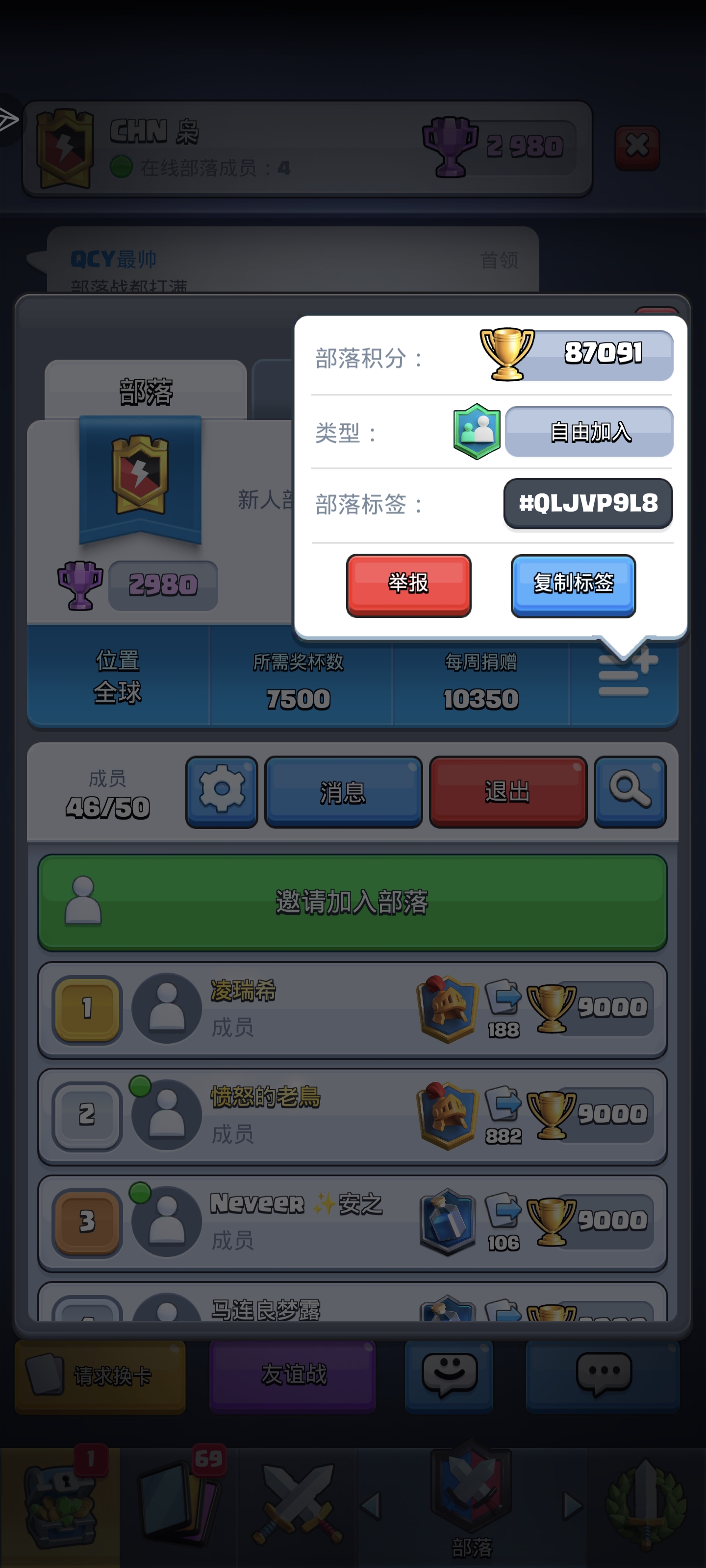Tap 请求换卡 request cards button
This screenshot has height=1568, width=706.
(x=100, y=1375)
